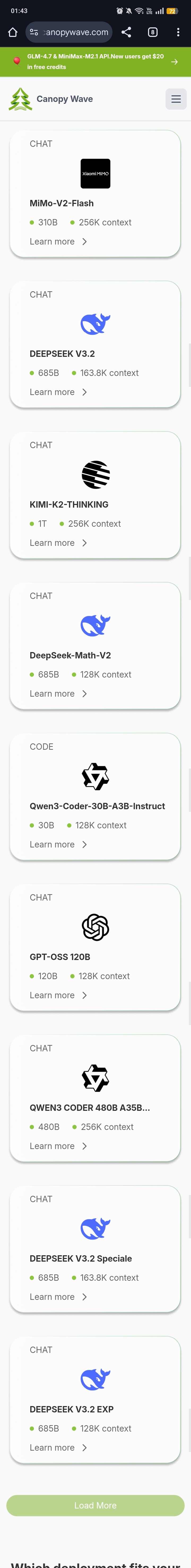Open the tab switcher showing 8
The height and width of the screenshot is (1568, 191).
(x=153, y=32)
